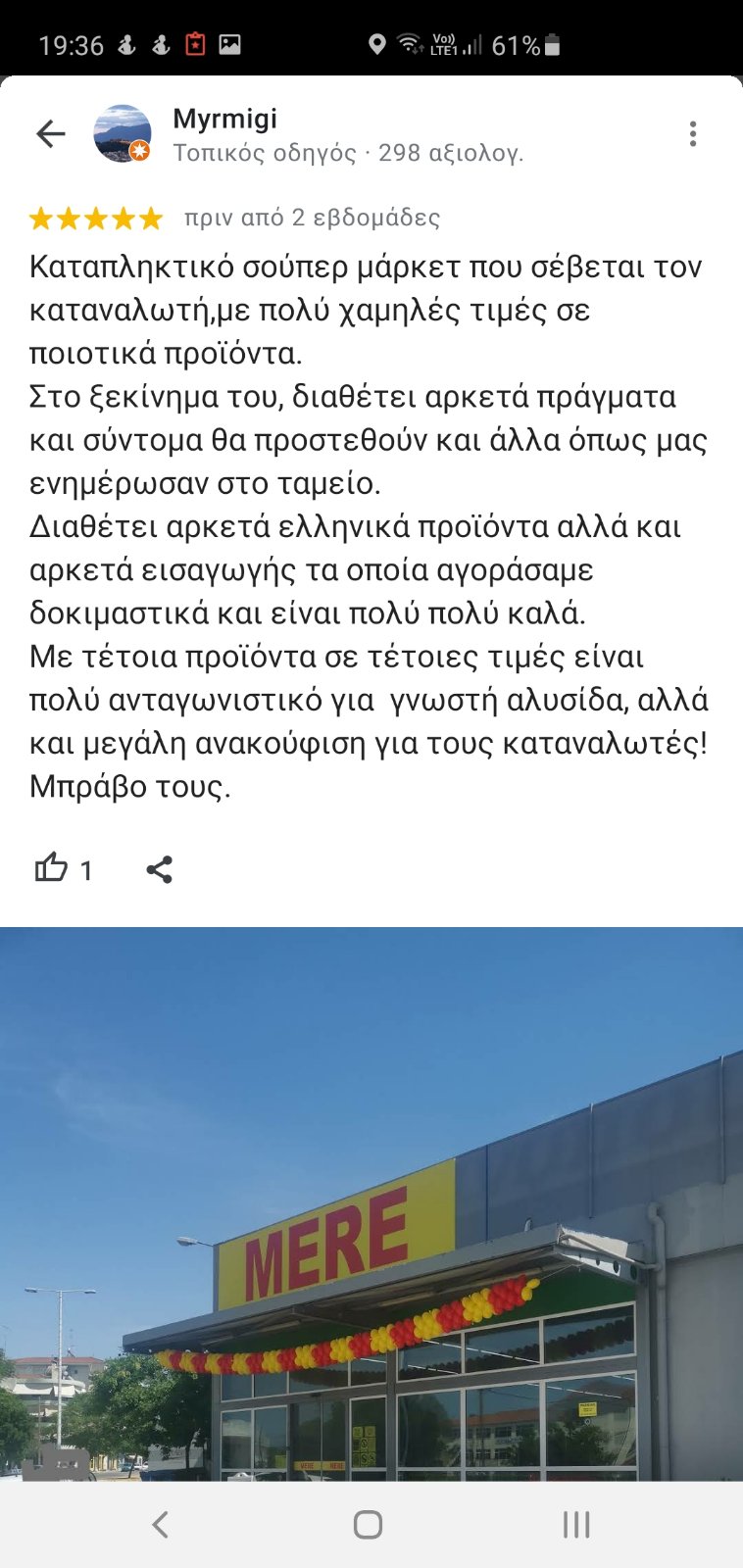This screenshot has width=743, height=1568.
Task: Like Myrmigi's review with thumbs up
Action: click(51, 868)
